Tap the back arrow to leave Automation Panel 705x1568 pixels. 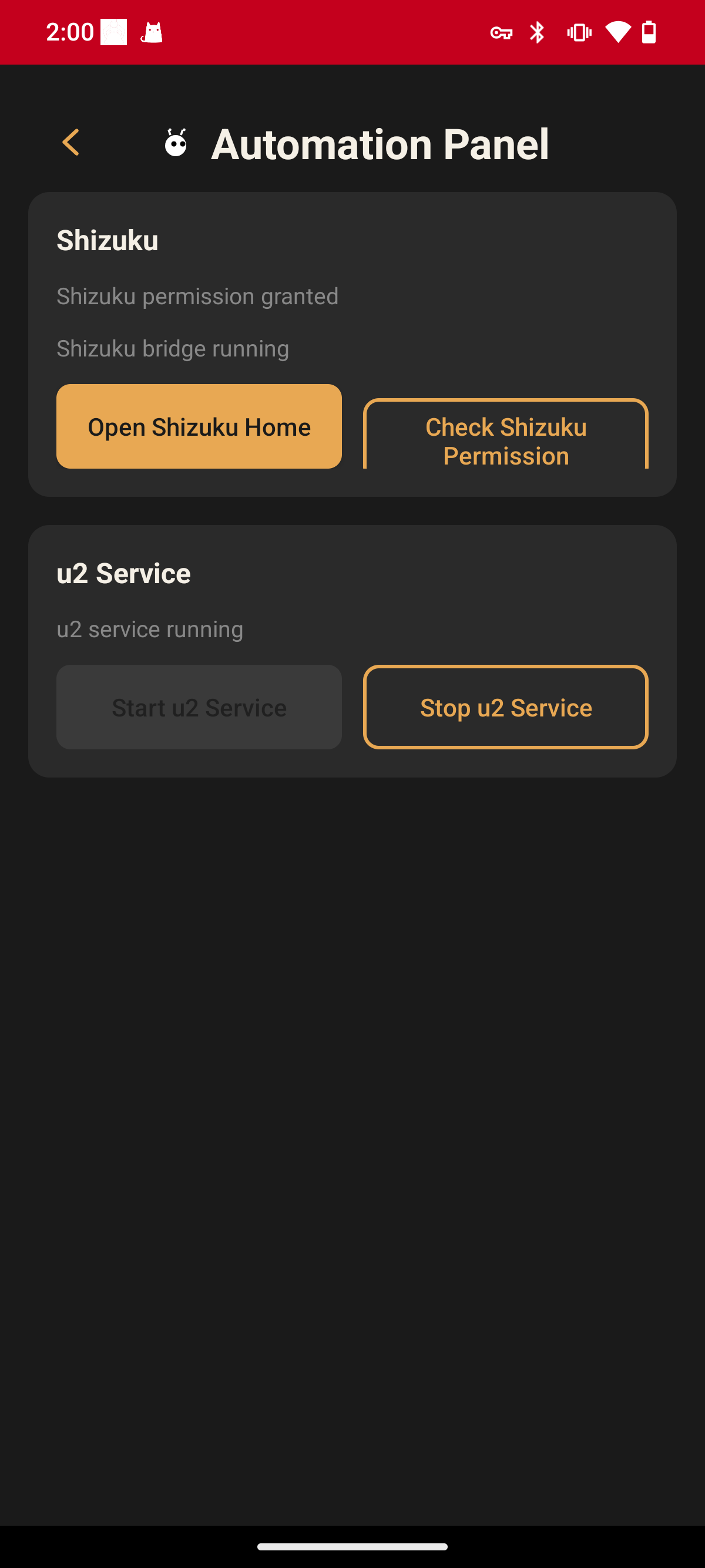click(x=70, y=143)
